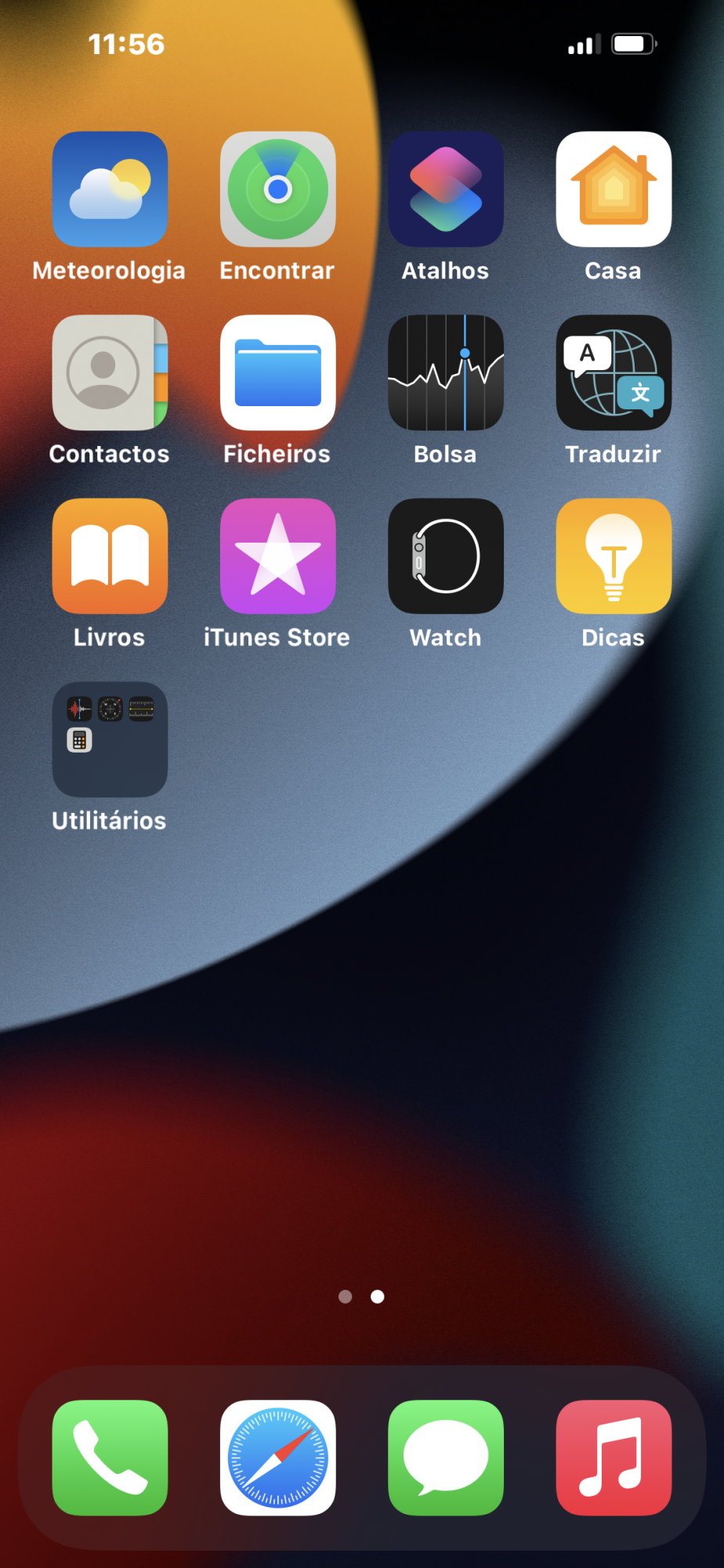The image size is (724, 1568).
Task: Open the Phone app in the dock
Action: tap(110, 1457)
